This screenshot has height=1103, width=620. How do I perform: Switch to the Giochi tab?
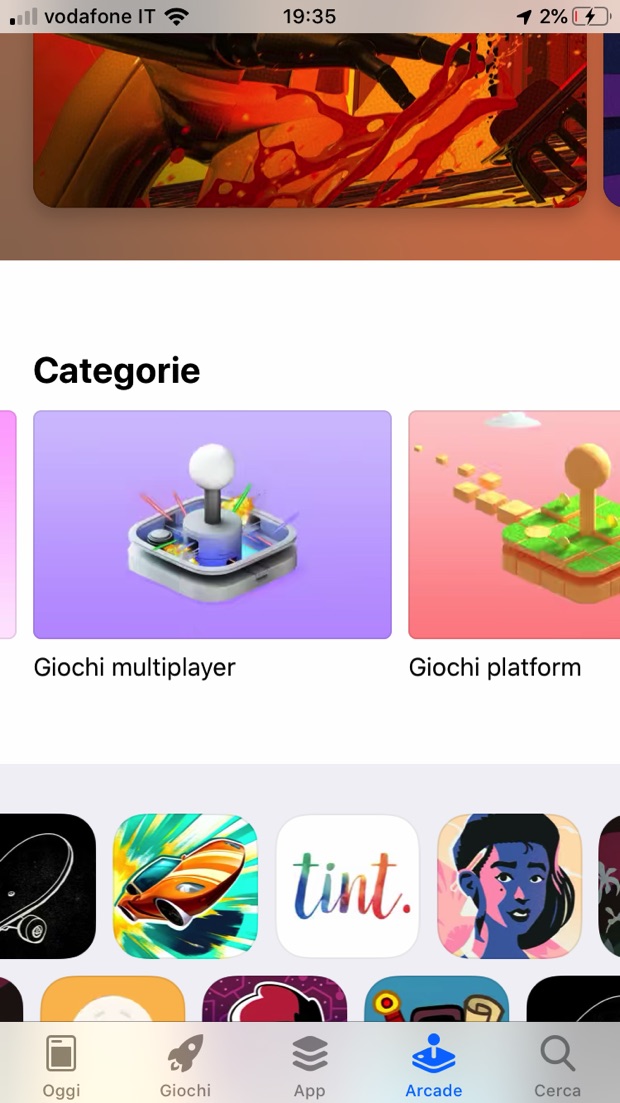point(185,1066)
